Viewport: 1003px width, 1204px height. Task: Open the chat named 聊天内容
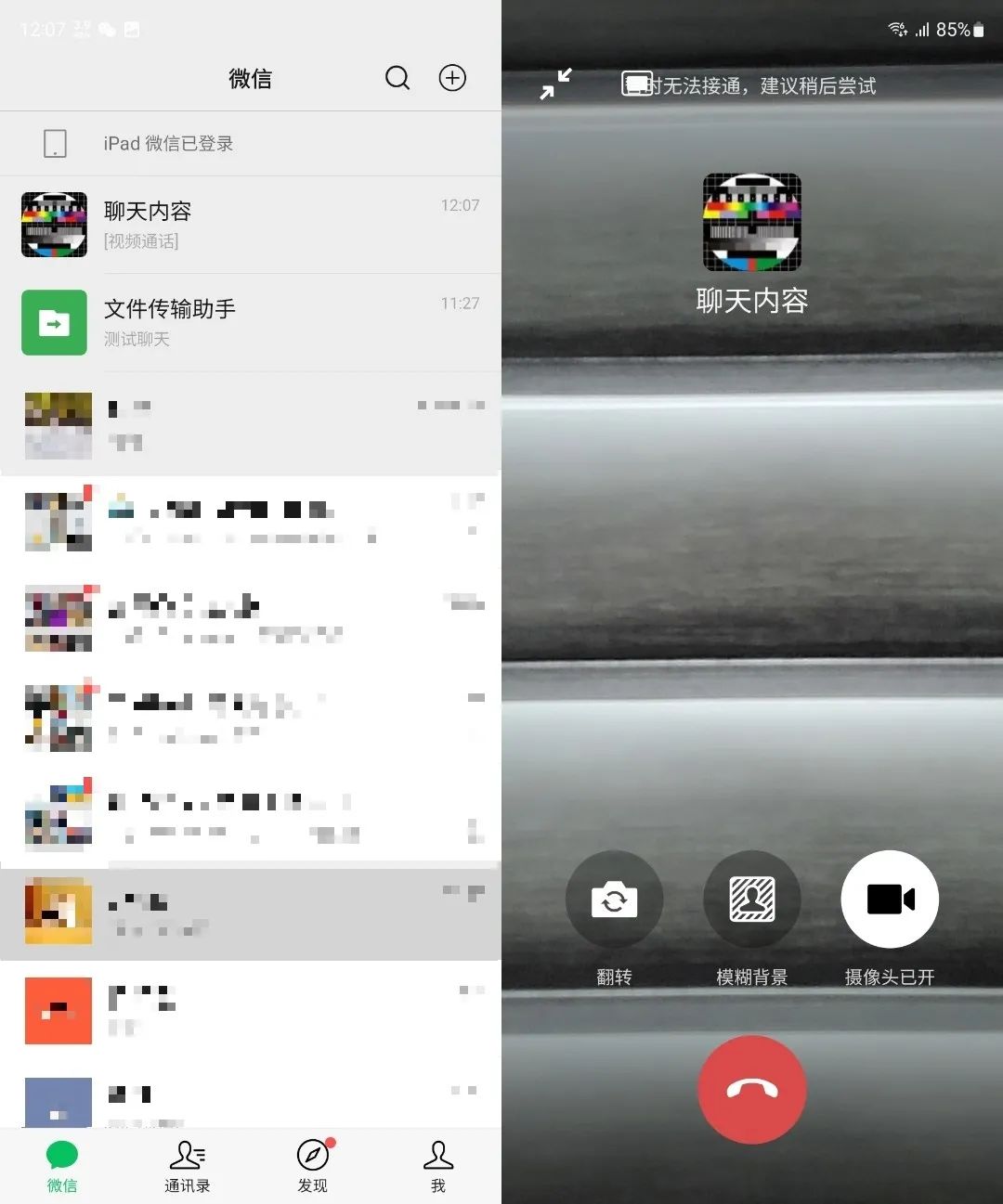[249, 225]
